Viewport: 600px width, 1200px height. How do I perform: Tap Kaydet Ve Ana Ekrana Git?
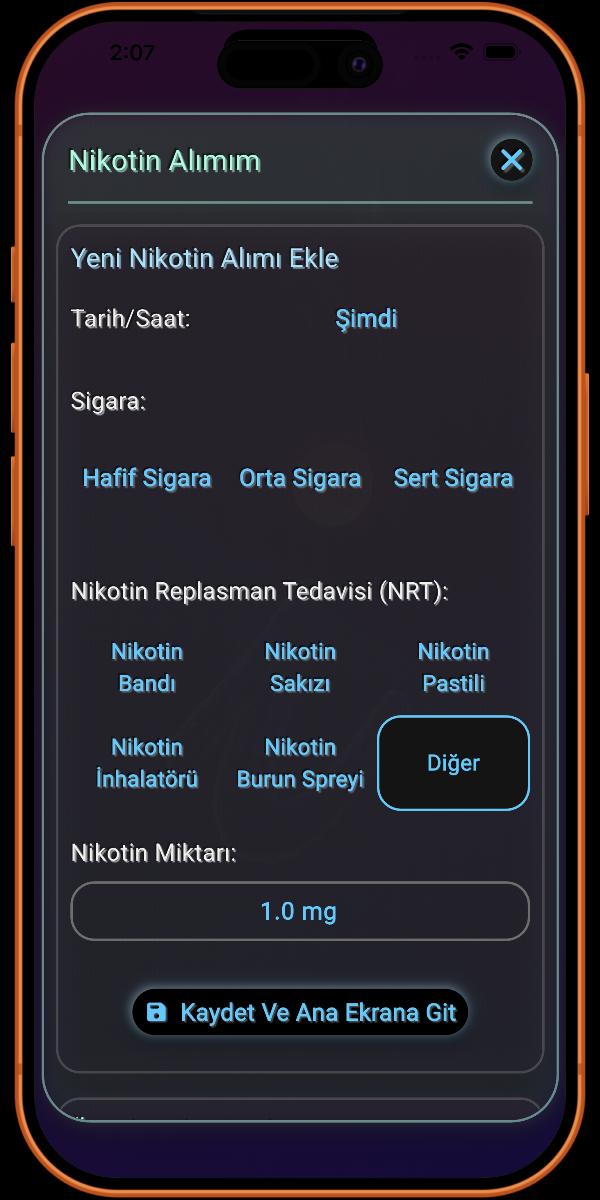click(300, 1012)
